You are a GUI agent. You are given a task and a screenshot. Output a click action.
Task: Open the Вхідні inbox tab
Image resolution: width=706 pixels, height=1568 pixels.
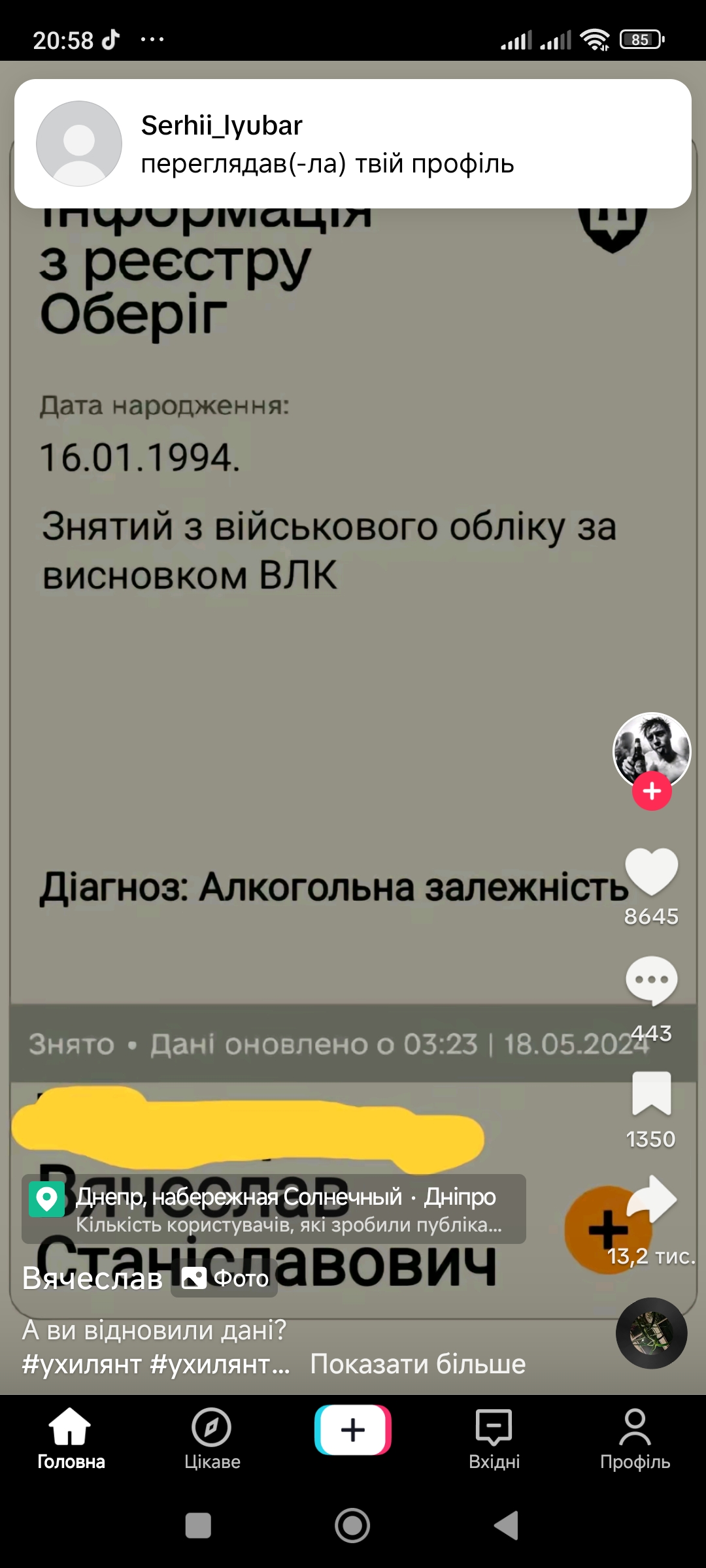494,1439
